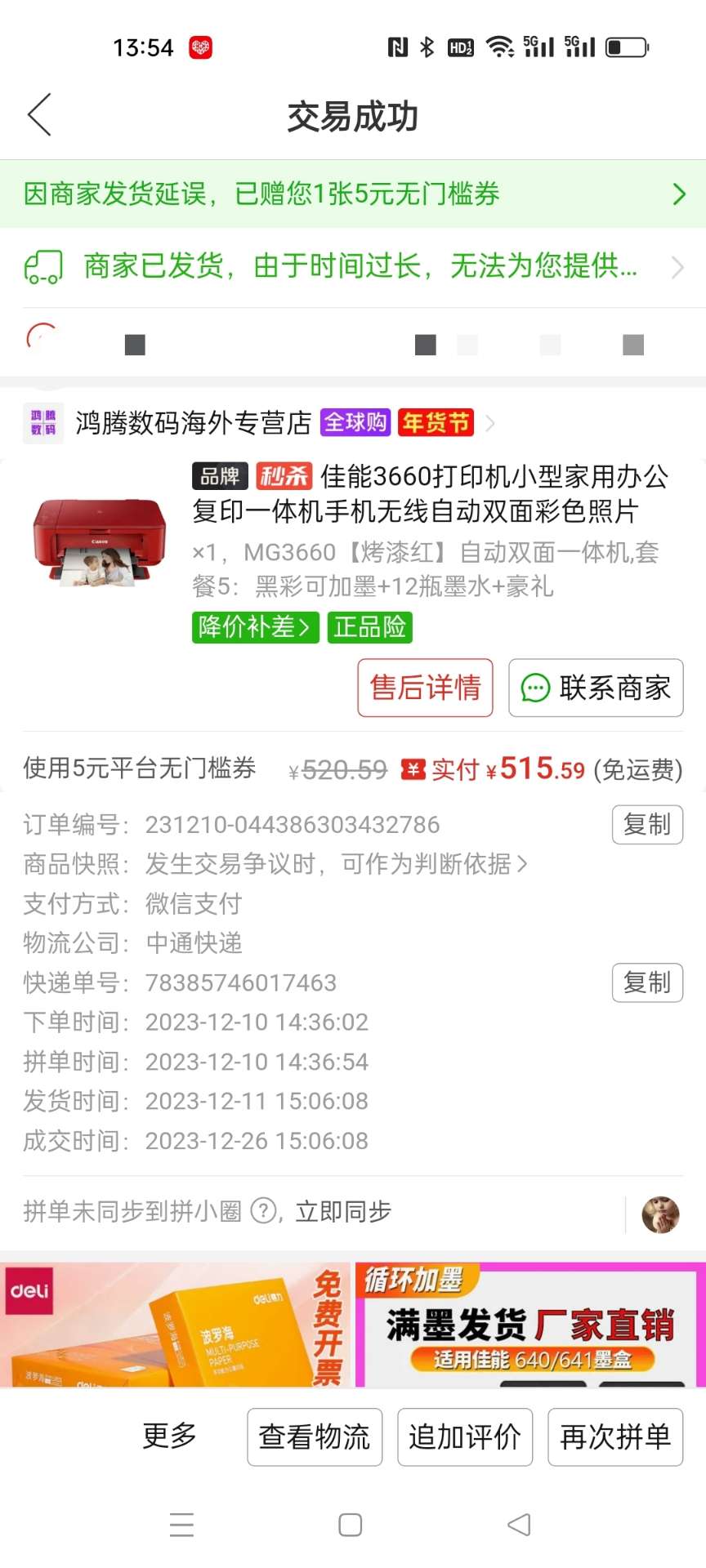Open the 商品快照 snapshot link
The height and width of the screenshot is (1568, 706).
pyautogui.click(x=335, y=864)
